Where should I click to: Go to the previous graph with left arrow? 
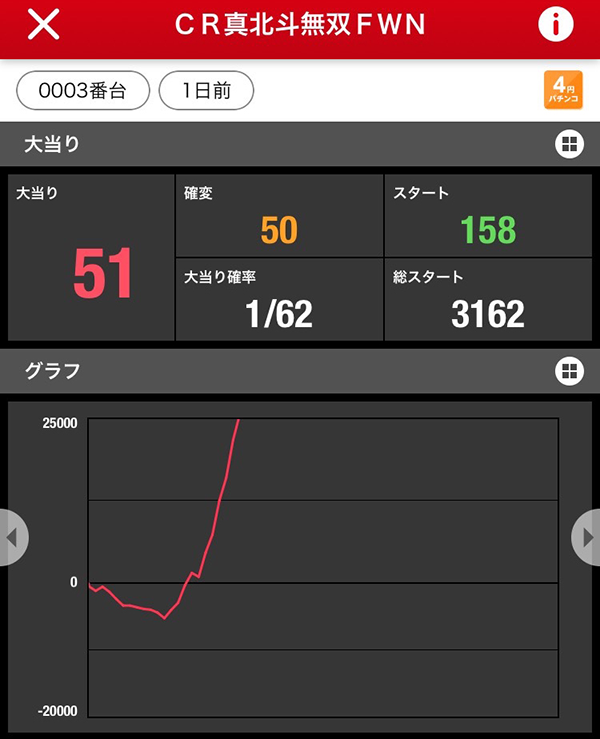coord(12,537)
